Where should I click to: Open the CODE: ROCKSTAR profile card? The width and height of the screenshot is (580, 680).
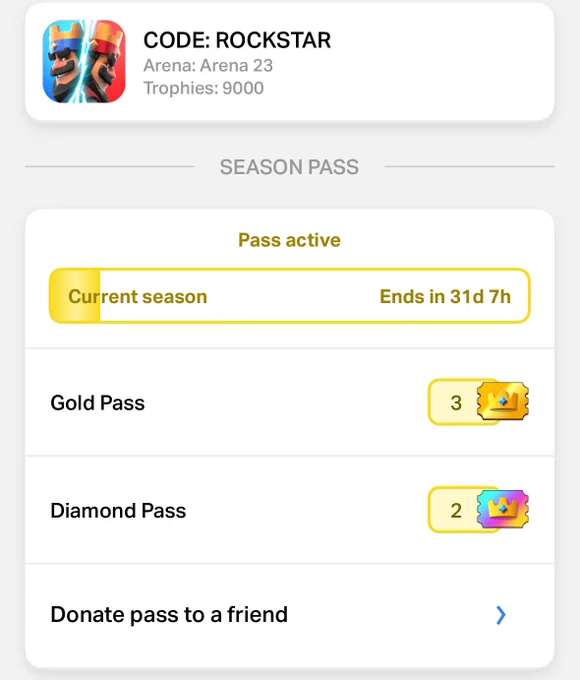(289, 62)
